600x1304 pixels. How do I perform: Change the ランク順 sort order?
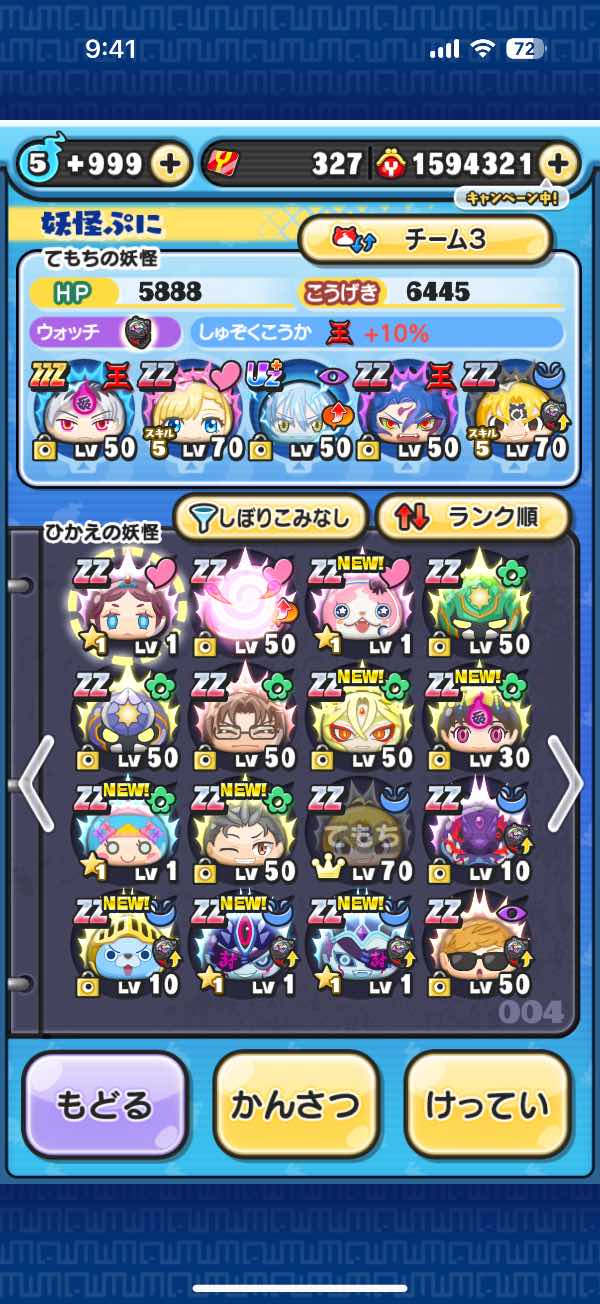(x=472, y=517)
